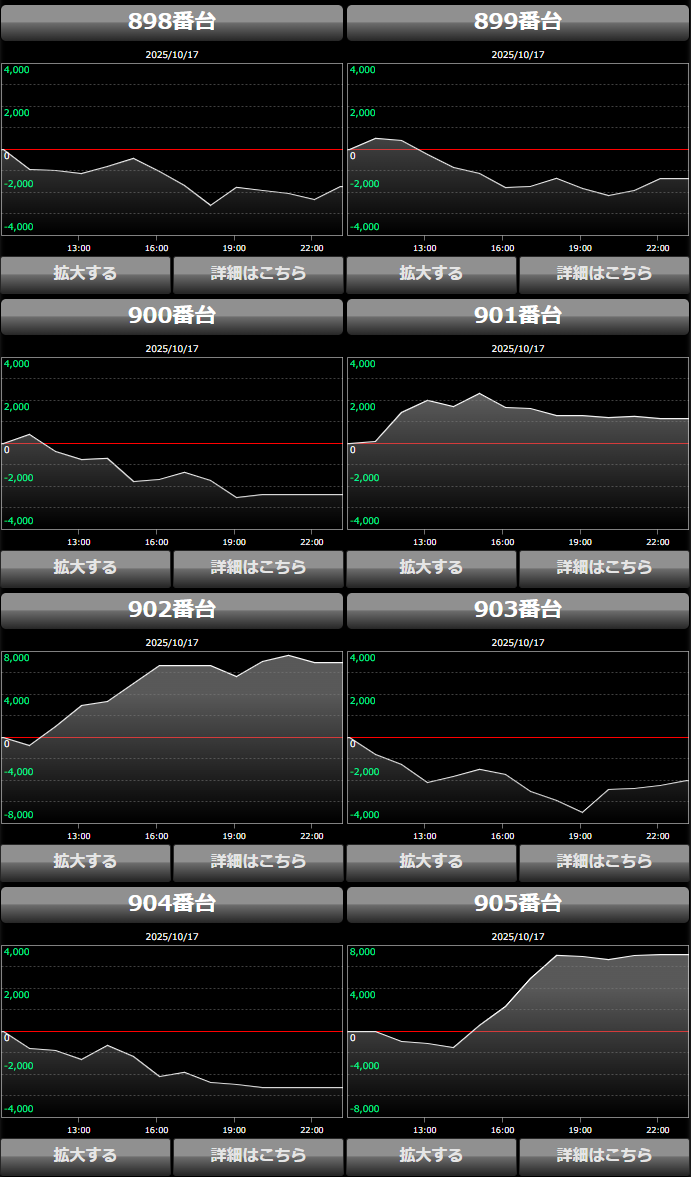View 詳細はこちら for machine 899番台

pos(604,273)
